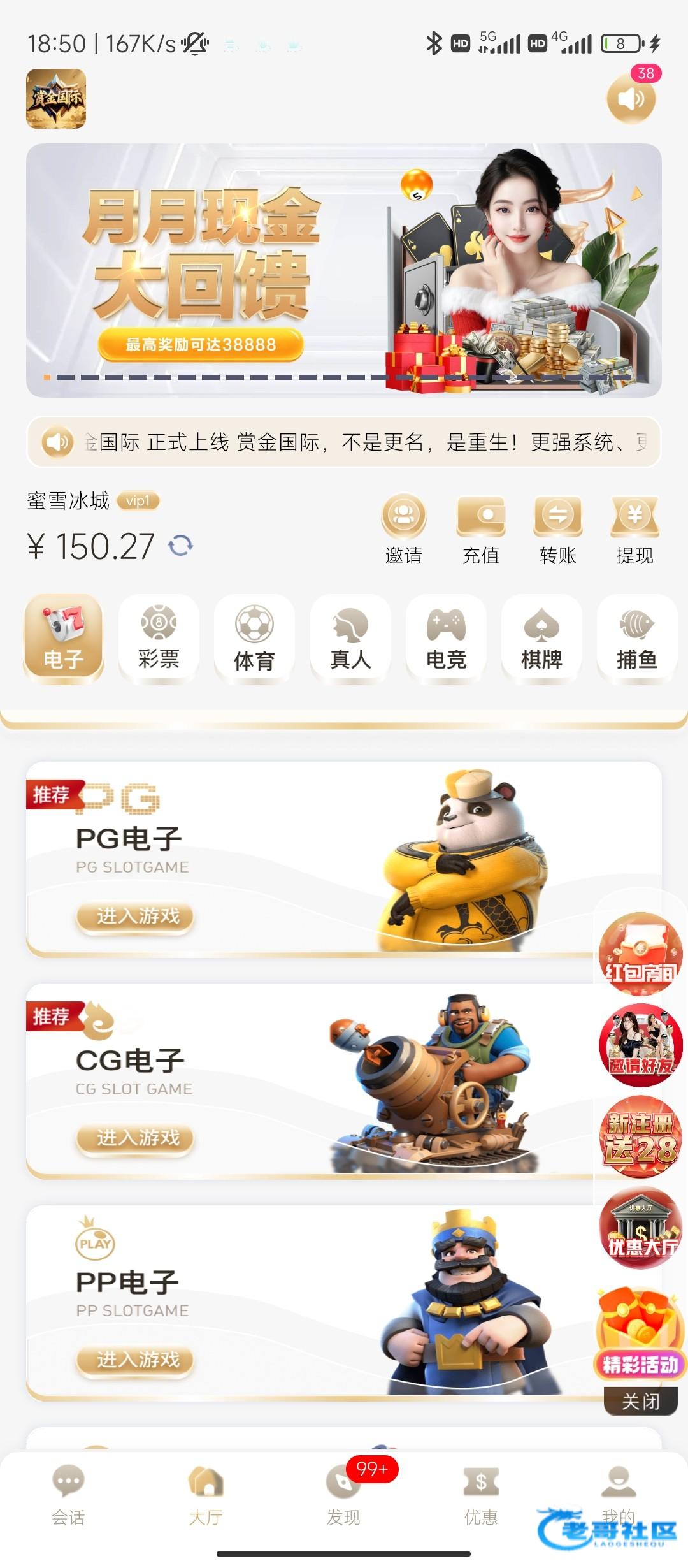688x1568 pixels.
Task: Enter the CG电子 game
Action: click(136, 1138)
